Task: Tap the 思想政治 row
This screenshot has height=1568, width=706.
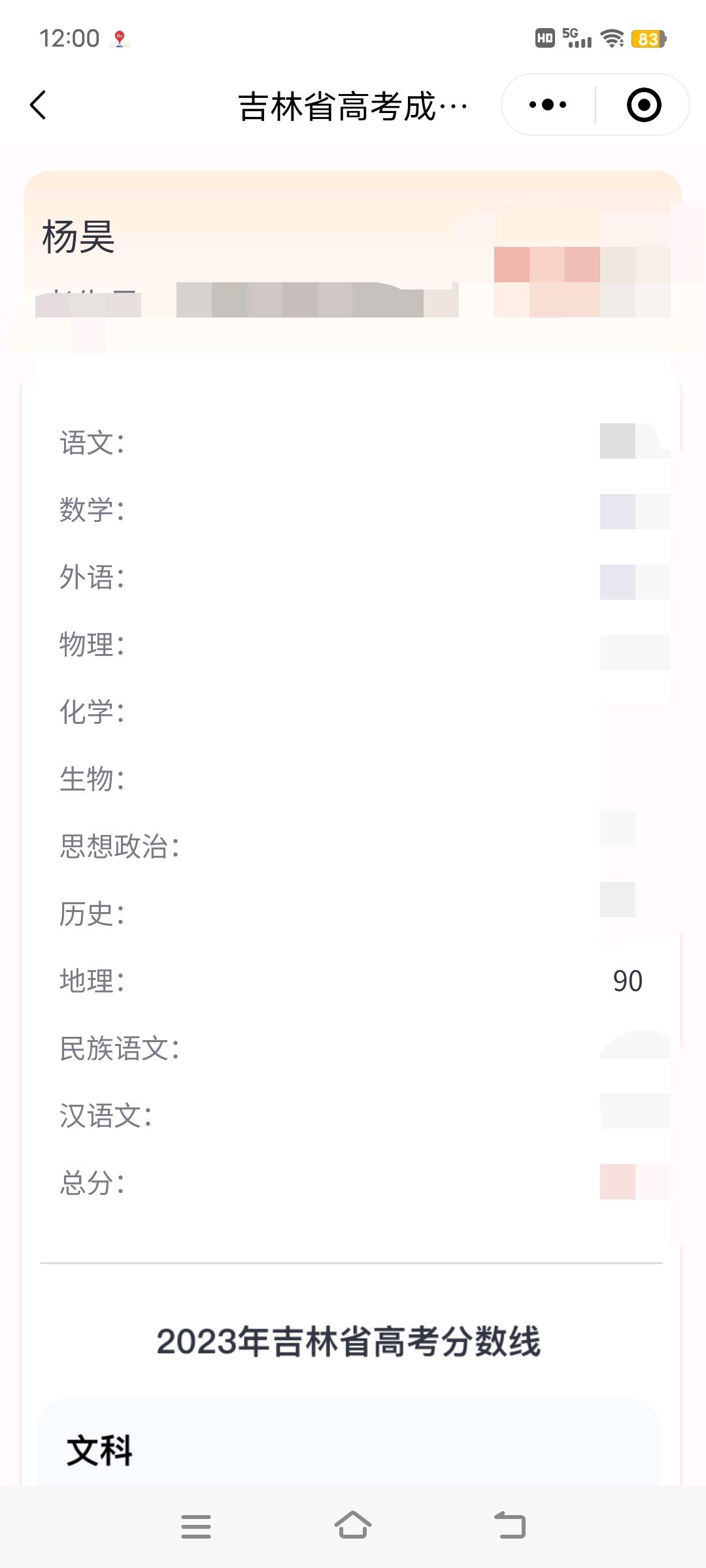Action: 120,847
